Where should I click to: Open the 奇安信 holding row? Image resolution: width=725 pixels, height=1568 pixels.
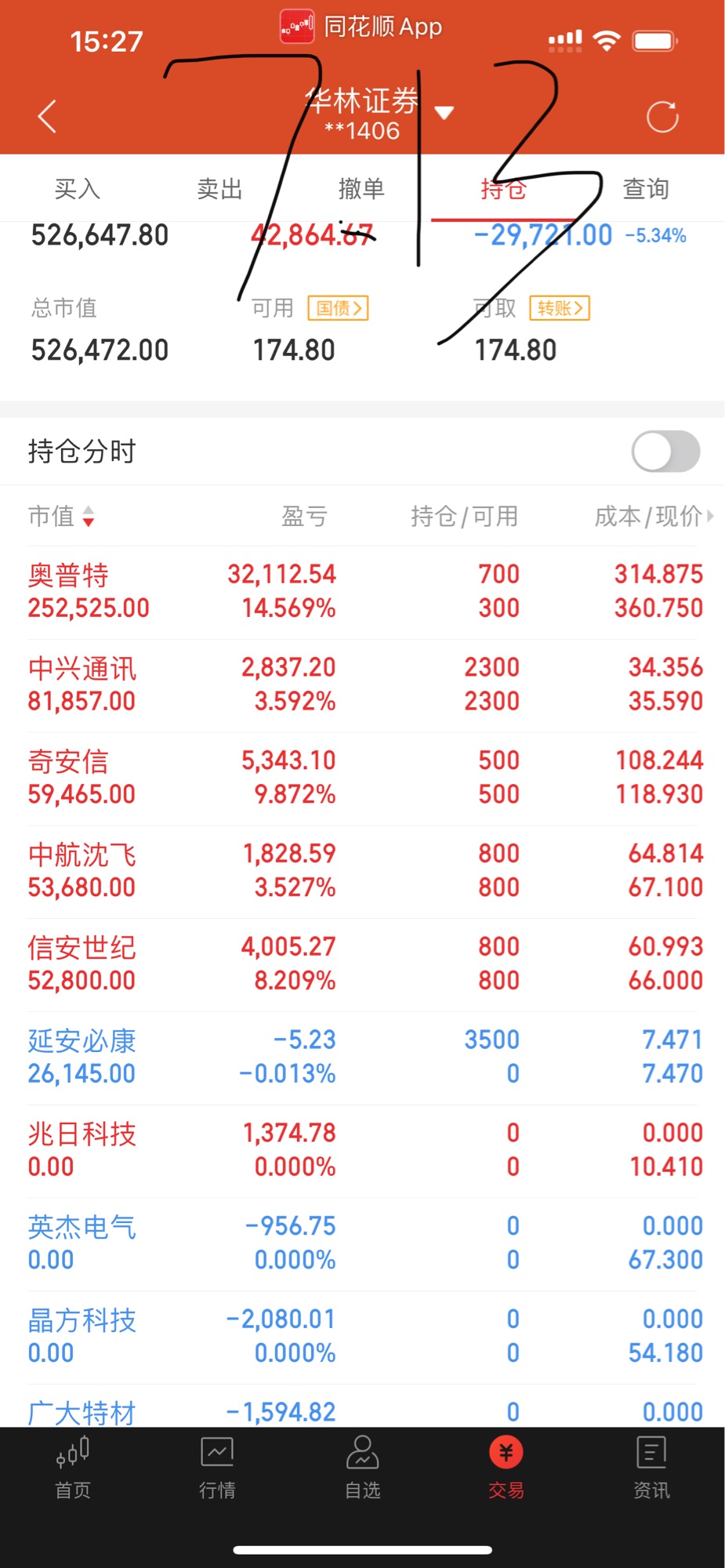pos(362,778)
